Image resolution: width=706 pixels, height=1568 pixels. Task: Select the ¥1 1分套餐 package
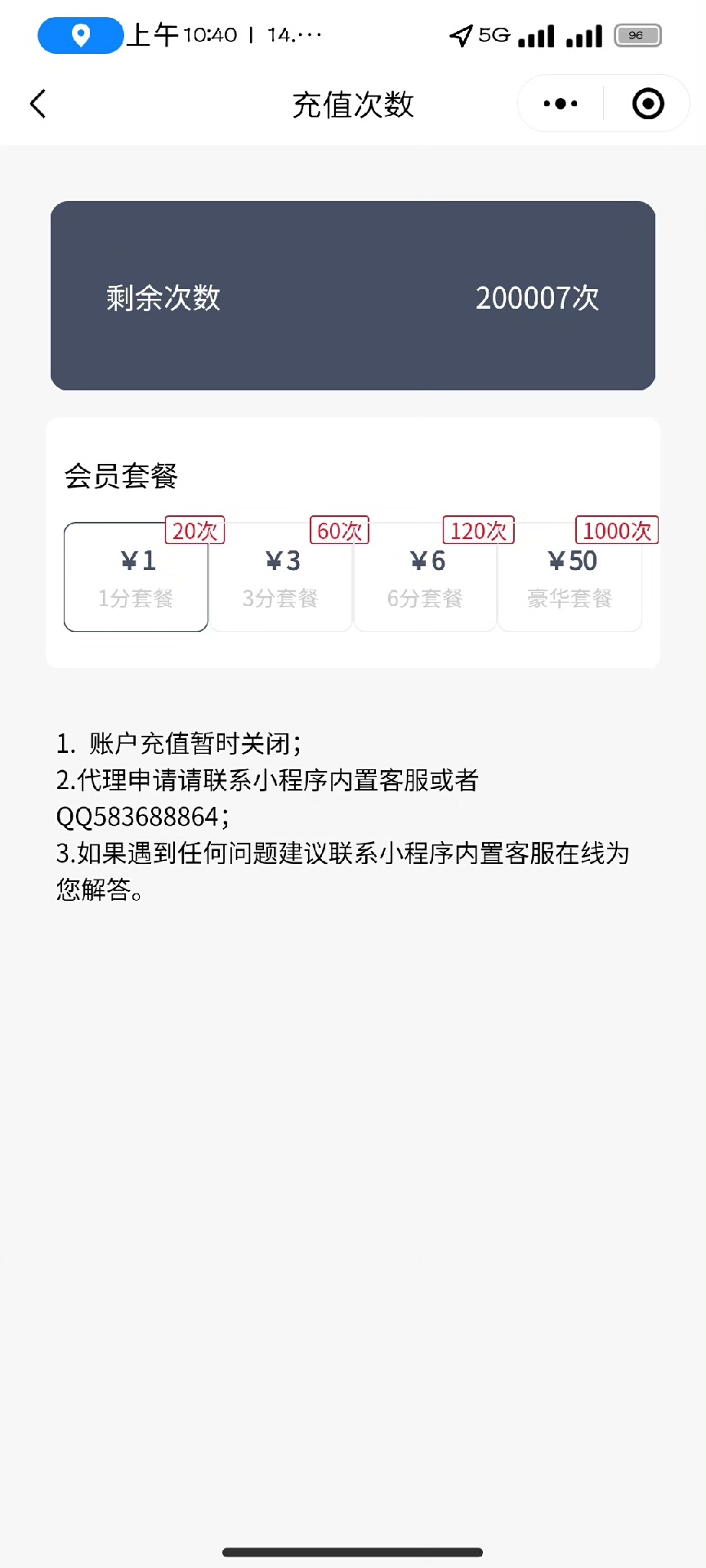[136, 577]
